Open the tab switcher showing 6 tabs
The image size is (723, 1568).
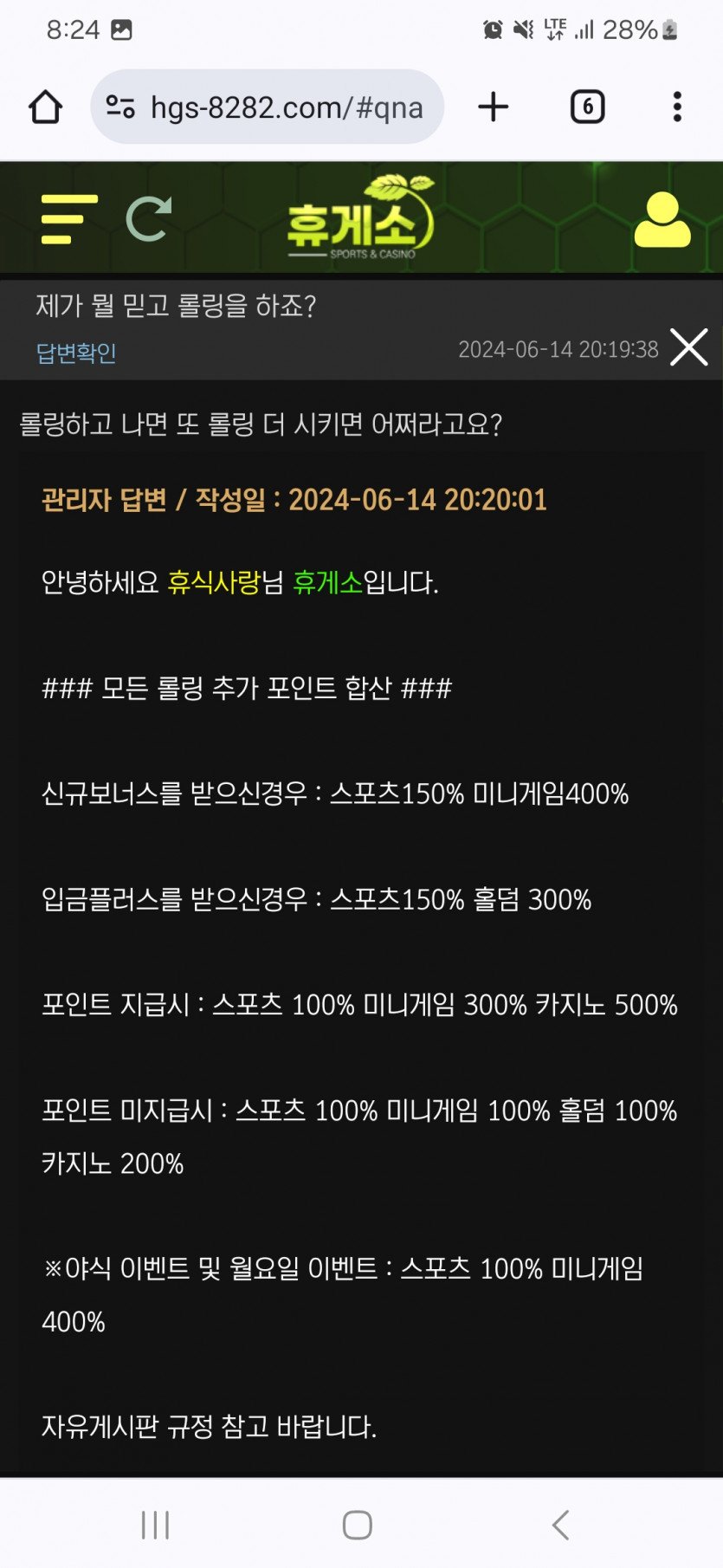click(x=587, y=107)
